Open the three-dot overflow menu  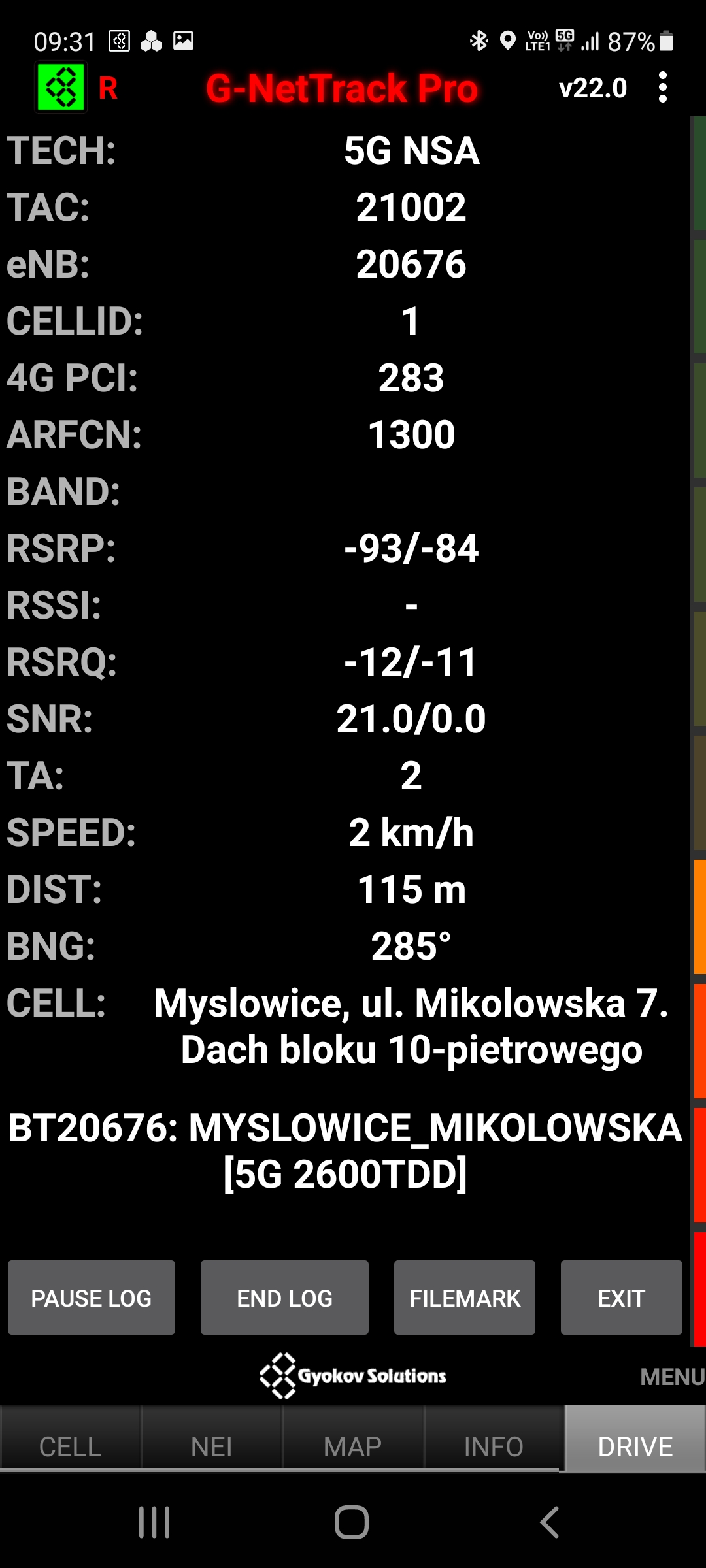pyautogui.click(x=662, y=88)
